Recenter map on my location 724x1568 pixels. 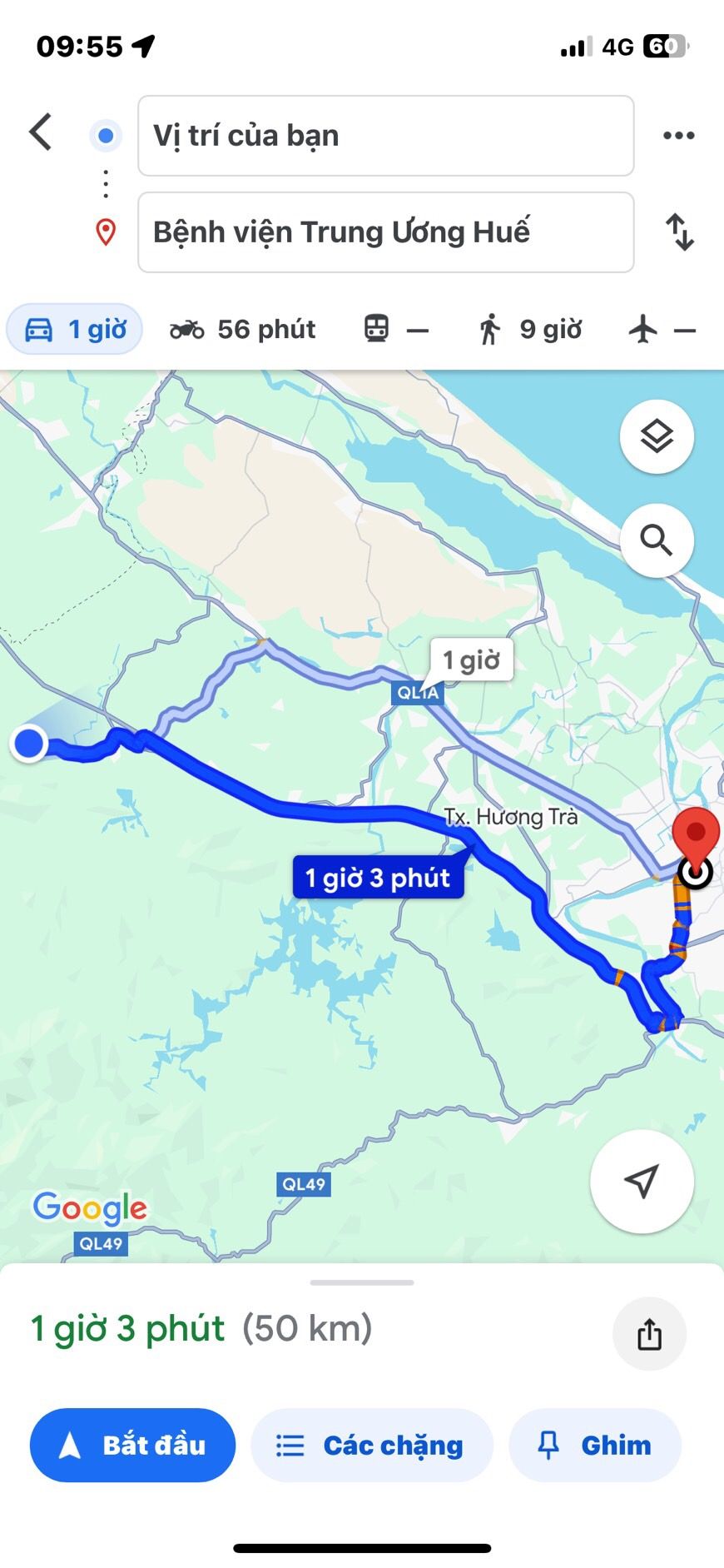click(642, 1181)
